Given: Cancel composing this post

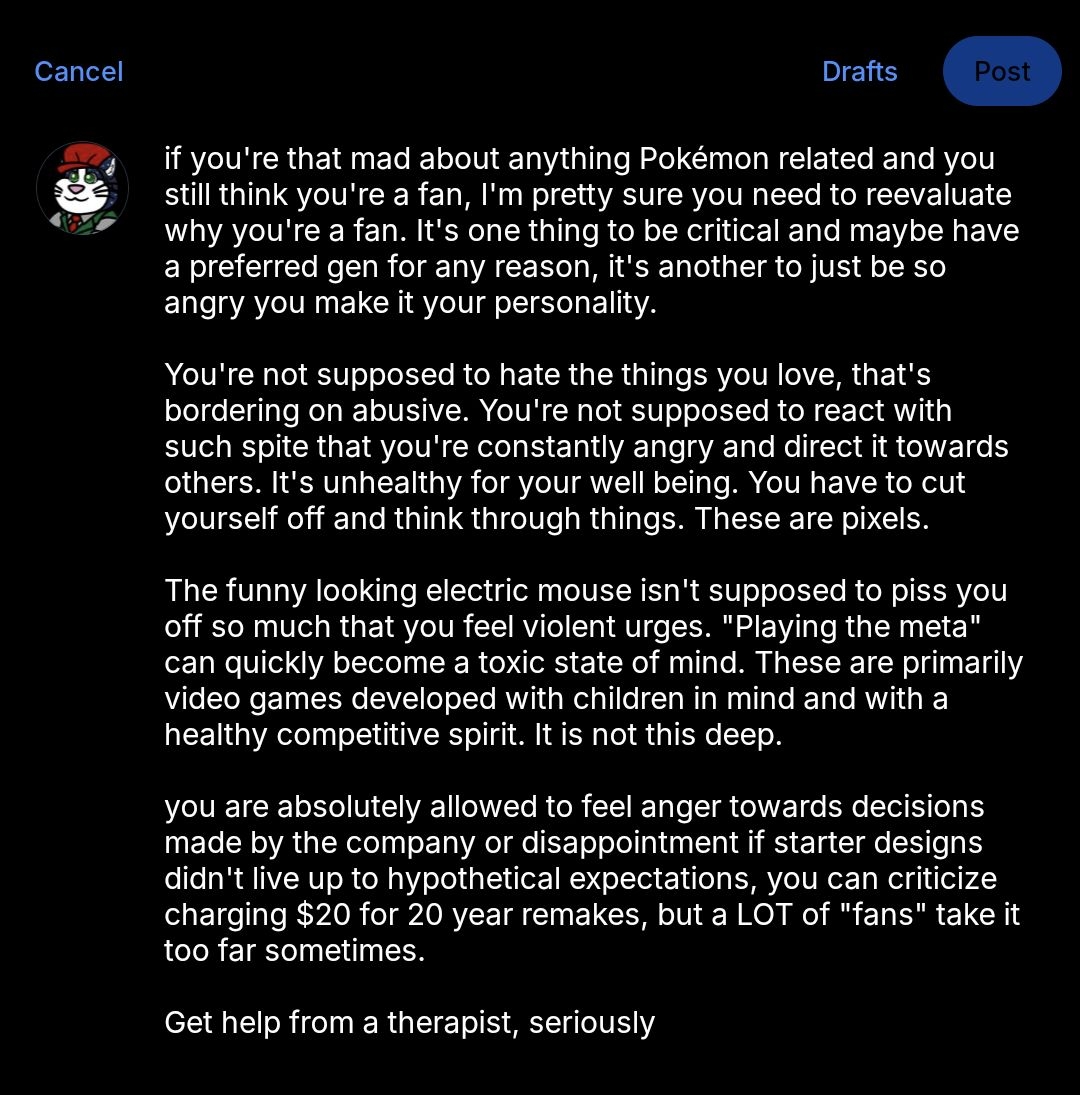Looking at the screenshot, I should pyautogui.click(x=78, y=72).
